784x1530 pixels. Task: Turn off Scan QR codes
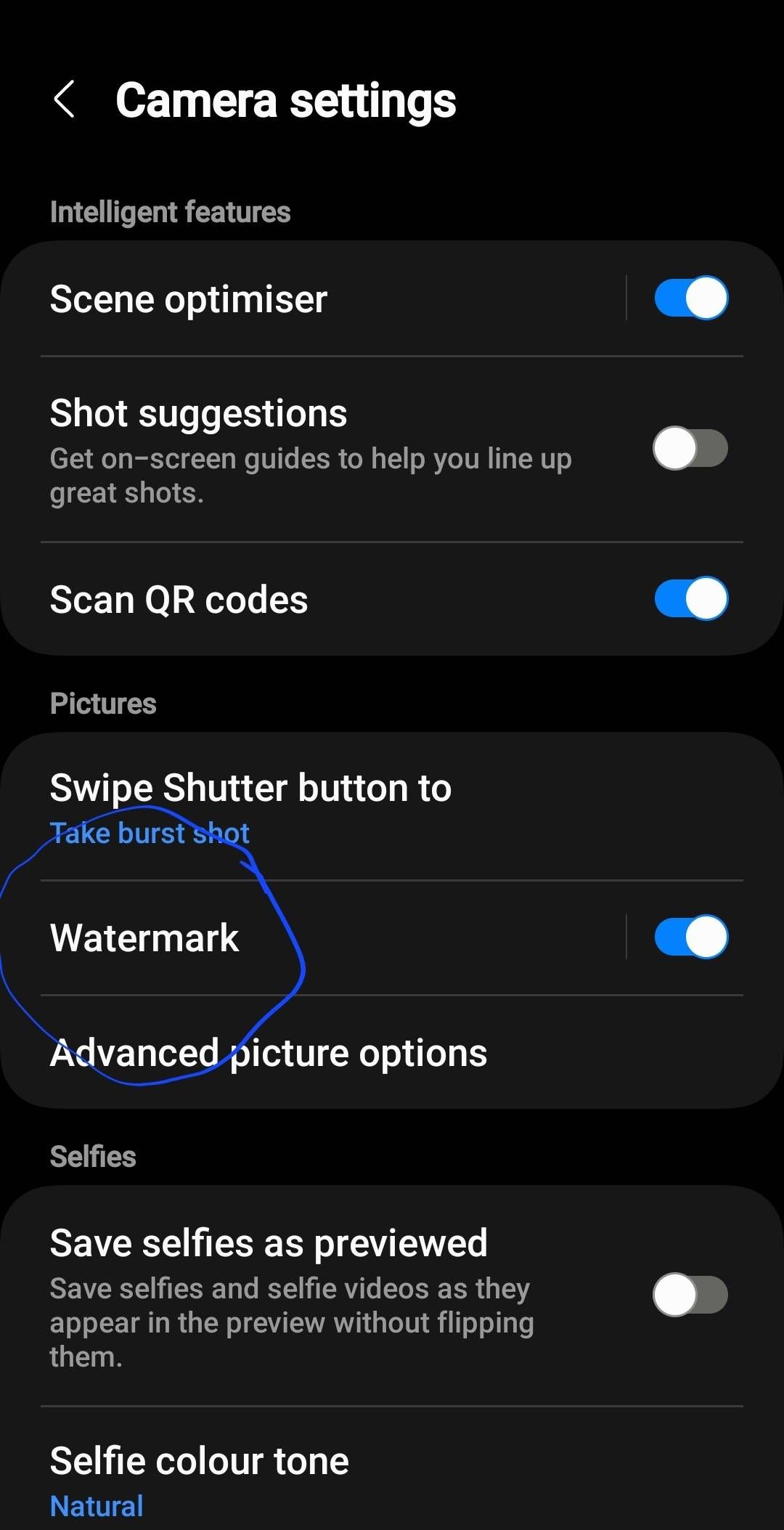[x=690, y=597]
